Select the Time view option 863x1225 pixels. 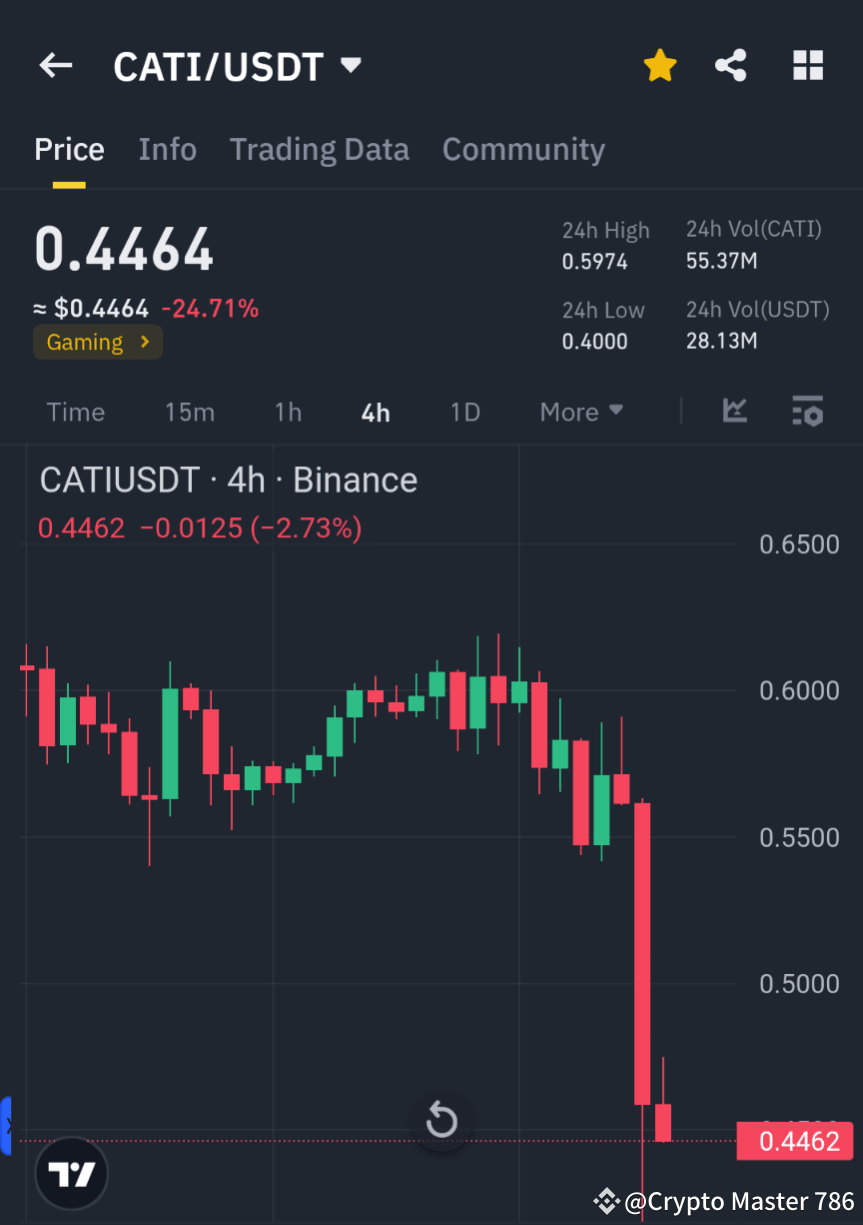(75, 411)
